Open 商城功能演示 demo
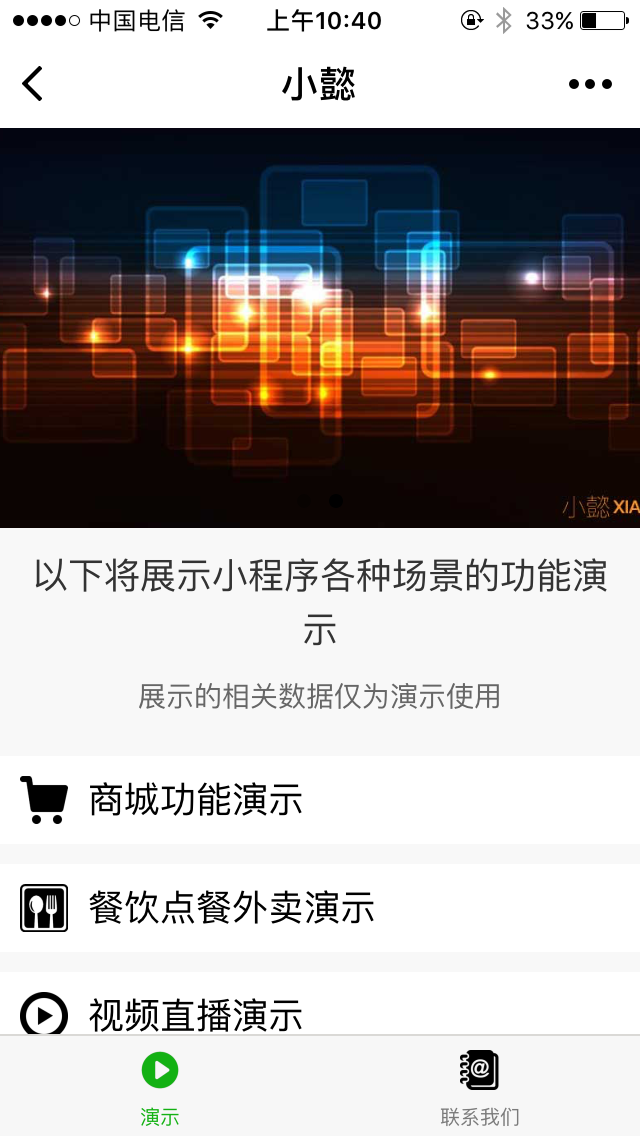 [320, 800]
